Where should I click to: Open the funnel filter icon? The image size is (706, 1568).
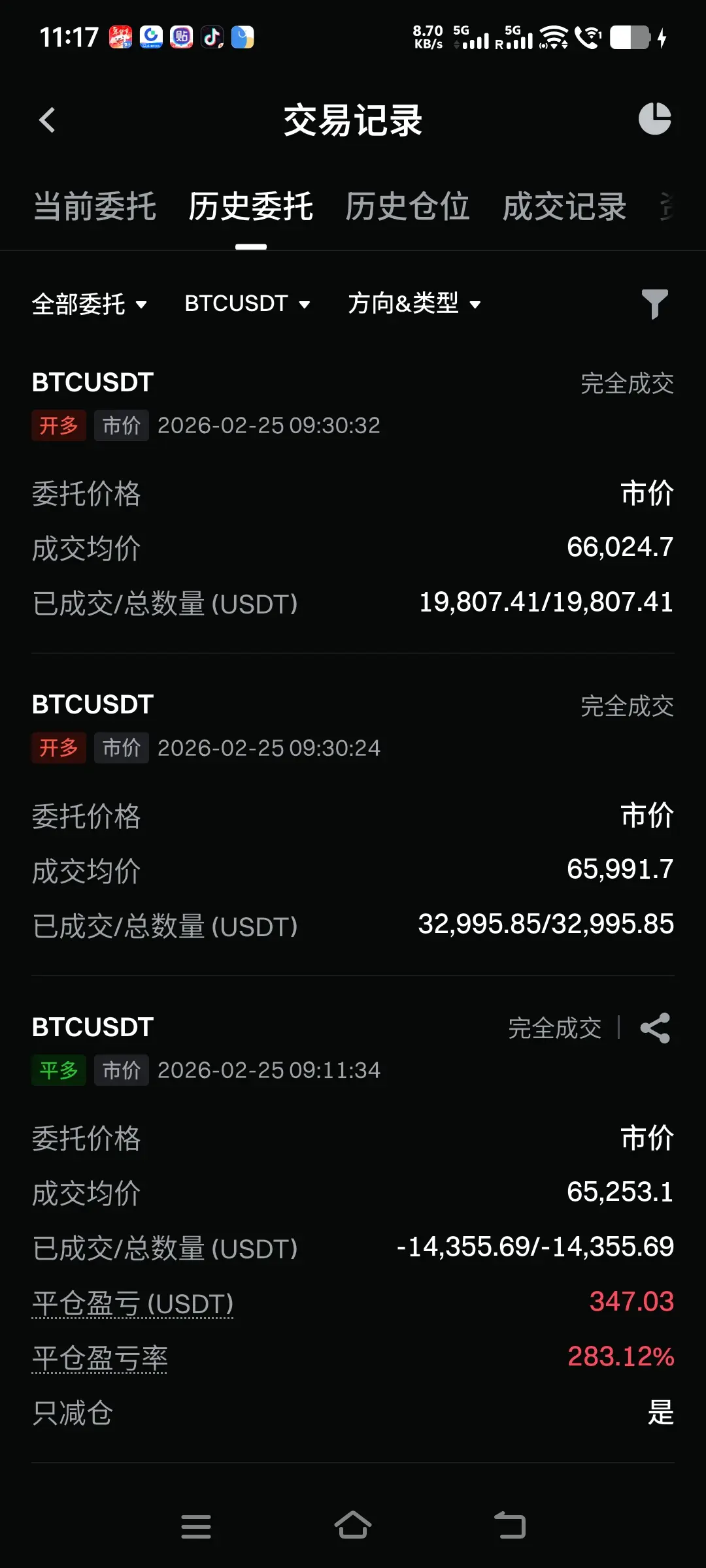point(654,304)
